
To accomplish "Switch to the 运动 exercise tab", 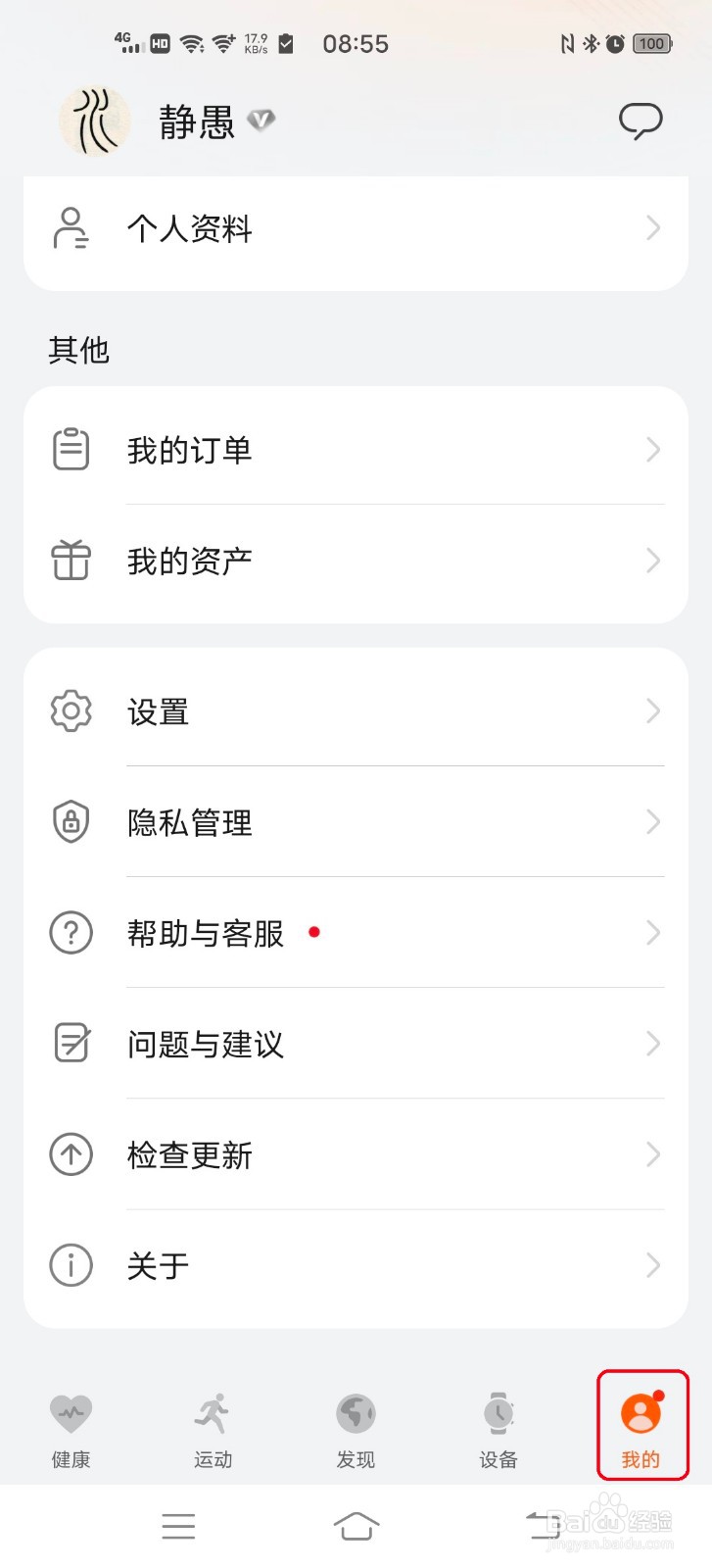I will (x=213, y=1429).
